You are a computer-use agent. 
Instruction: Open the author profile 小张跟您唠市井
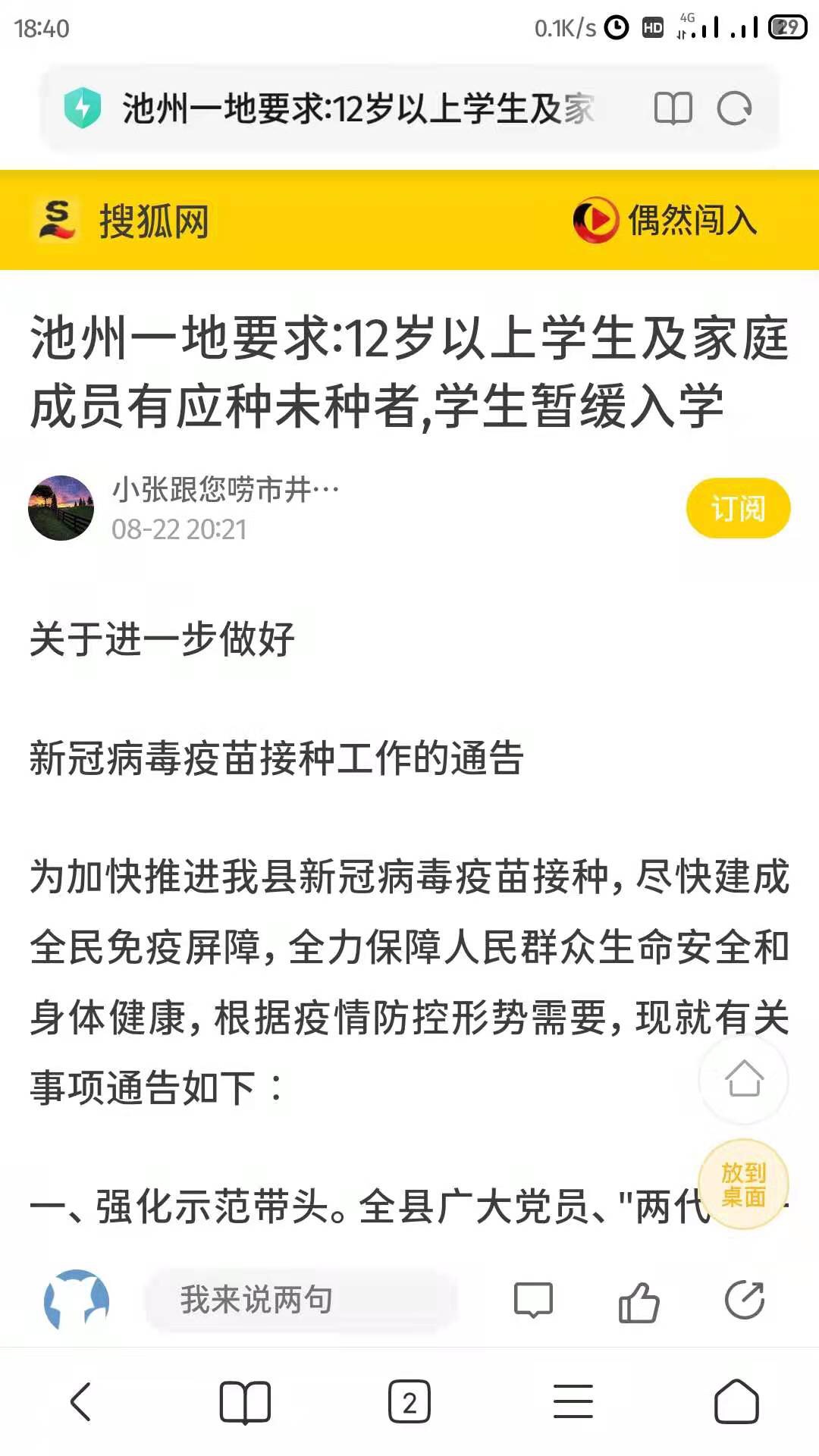point(224,490)
